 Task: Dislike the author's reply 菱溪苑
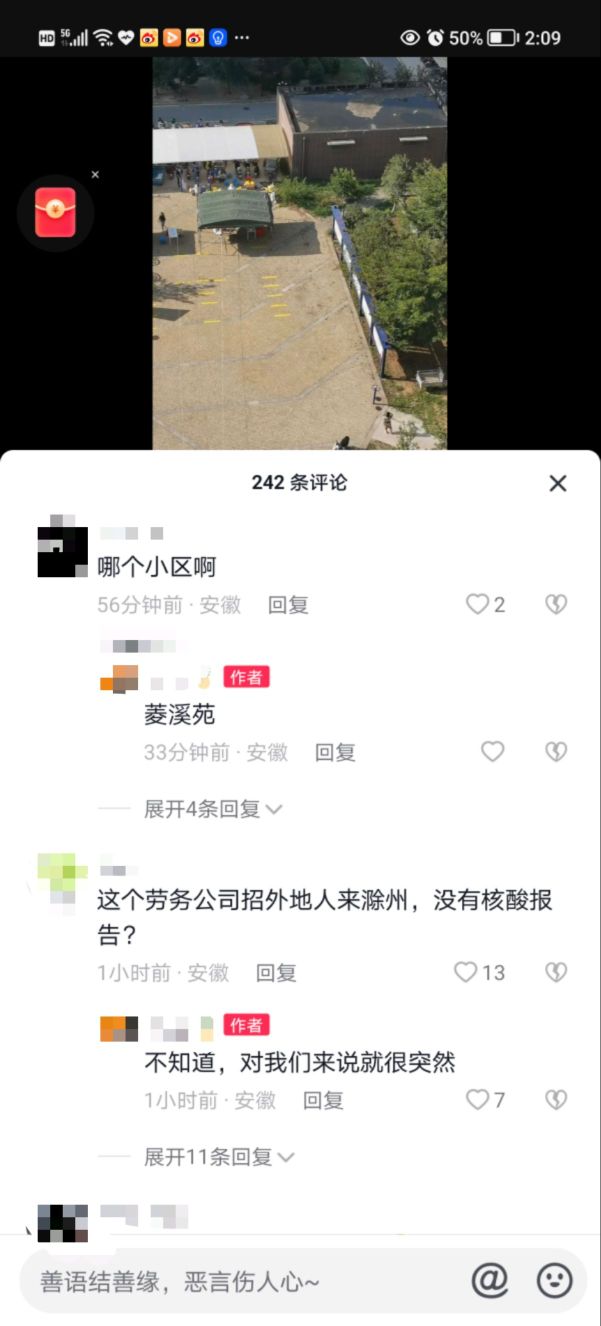(x=556, y=752)
